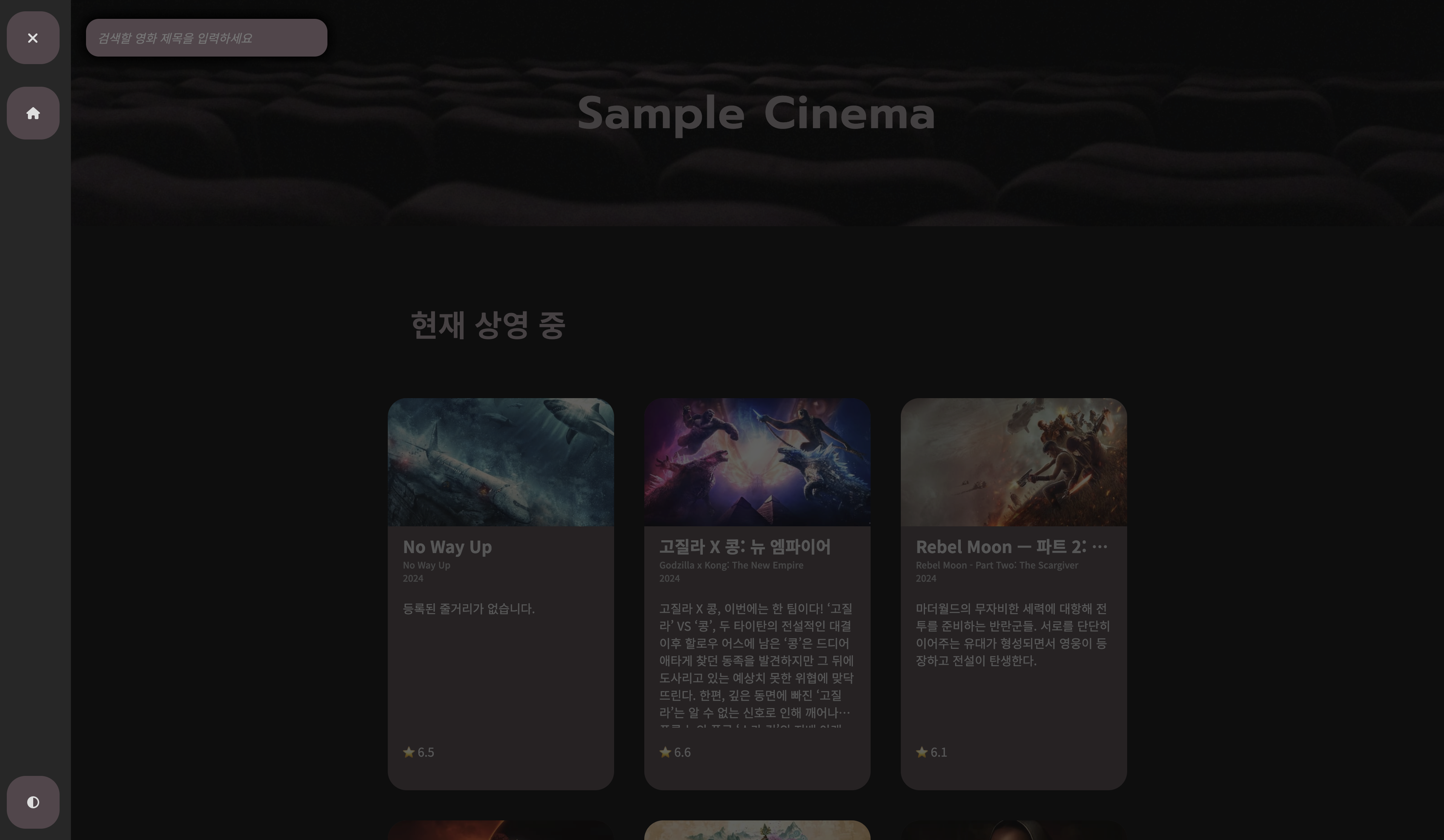
Task: Toggle the dark/light theme button
Action: coord(33,802)
